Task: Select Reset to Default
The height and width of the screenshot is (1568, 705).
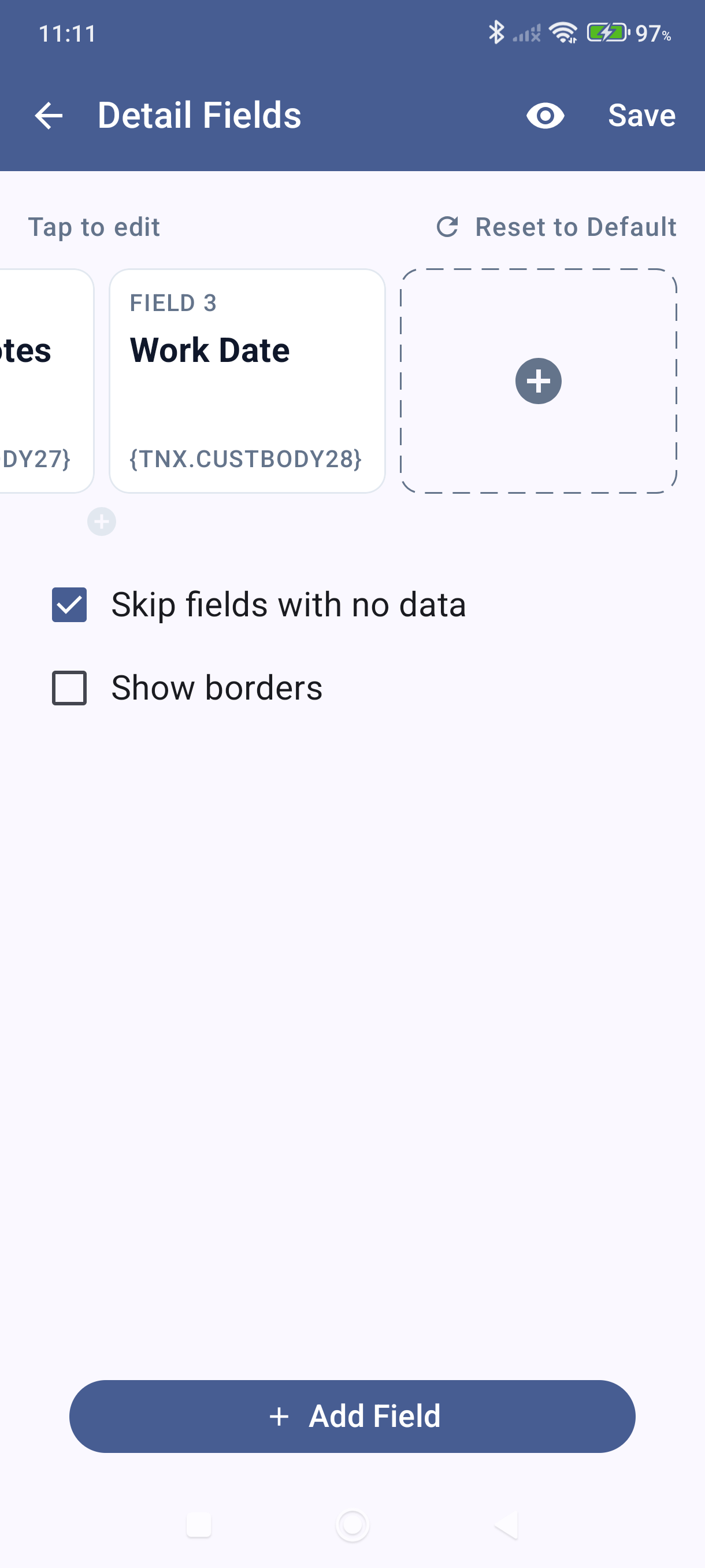Action: 574,227
